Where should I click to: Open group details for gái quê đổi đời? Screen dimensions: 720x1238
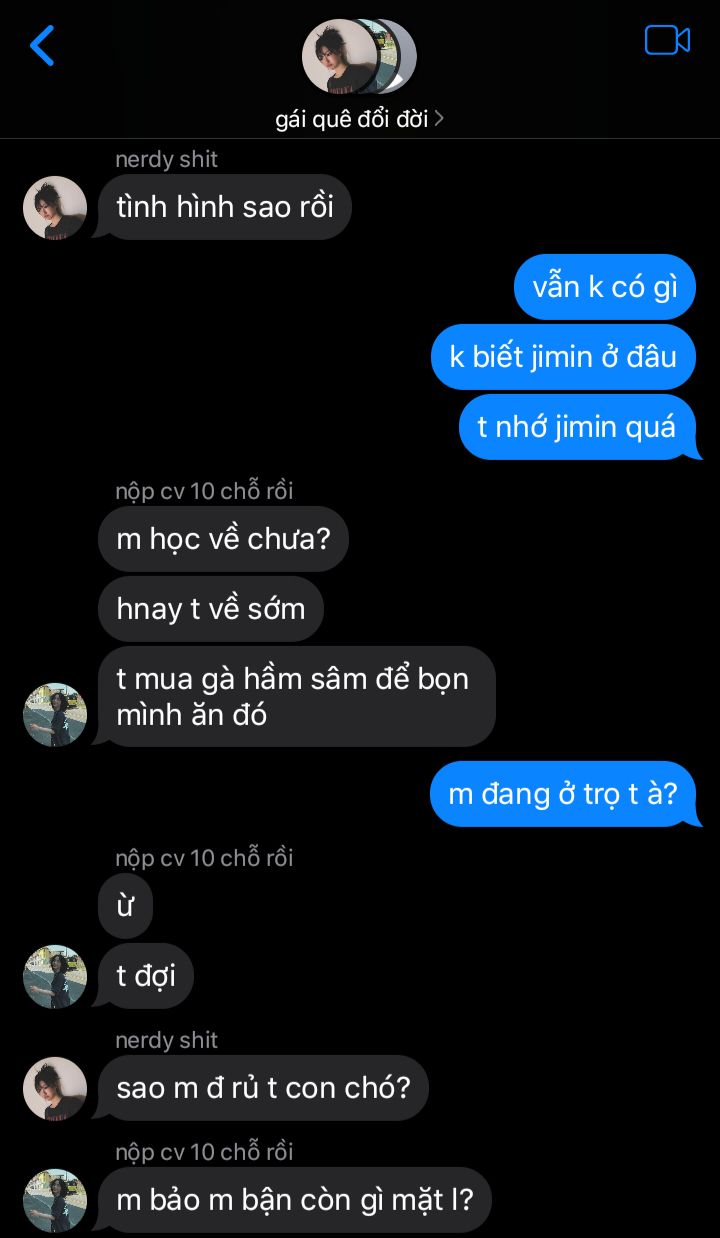click(359, 119)
